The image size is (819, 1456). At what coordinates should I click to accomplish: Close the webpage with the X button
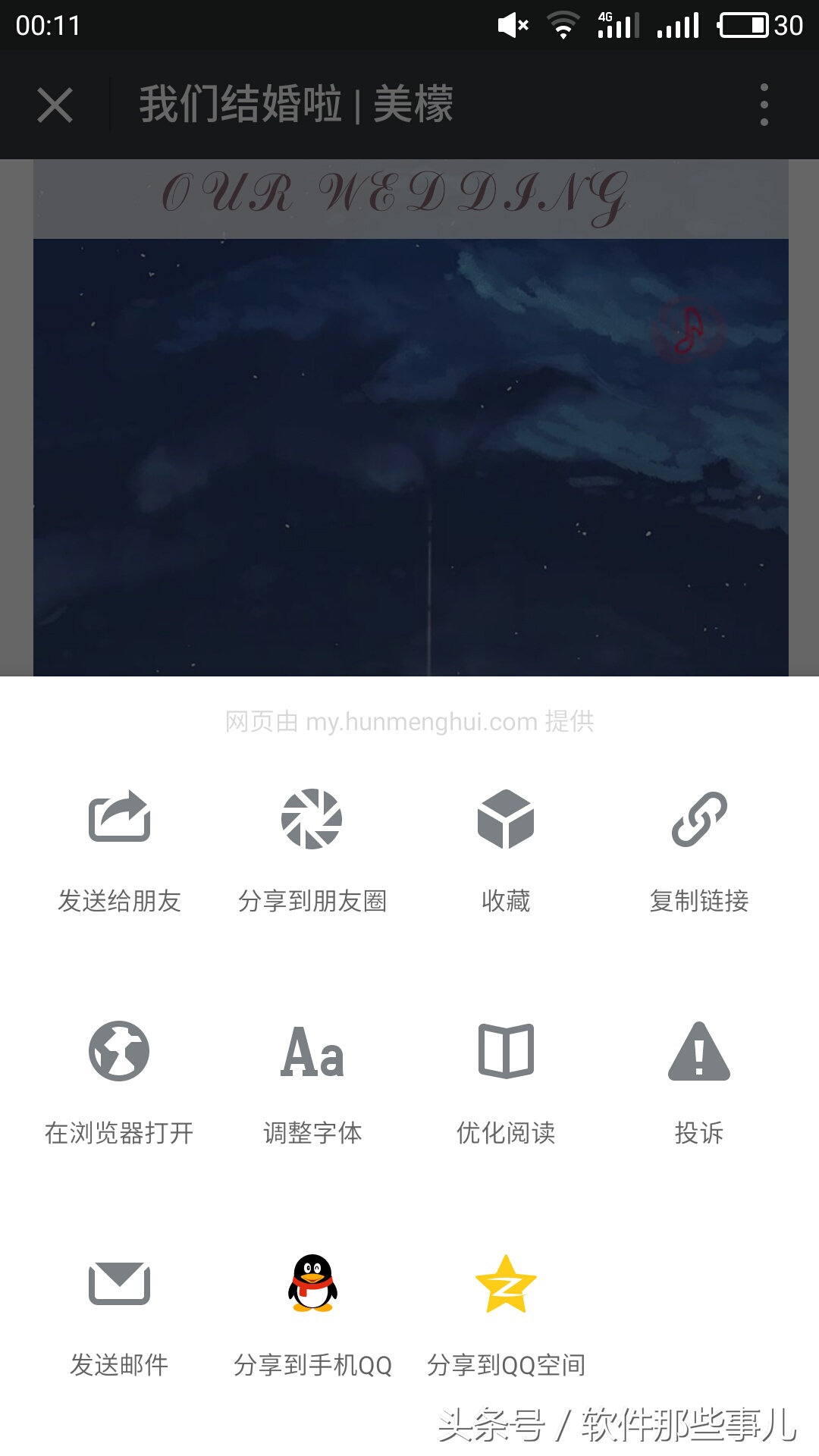(x=55, y=105)
